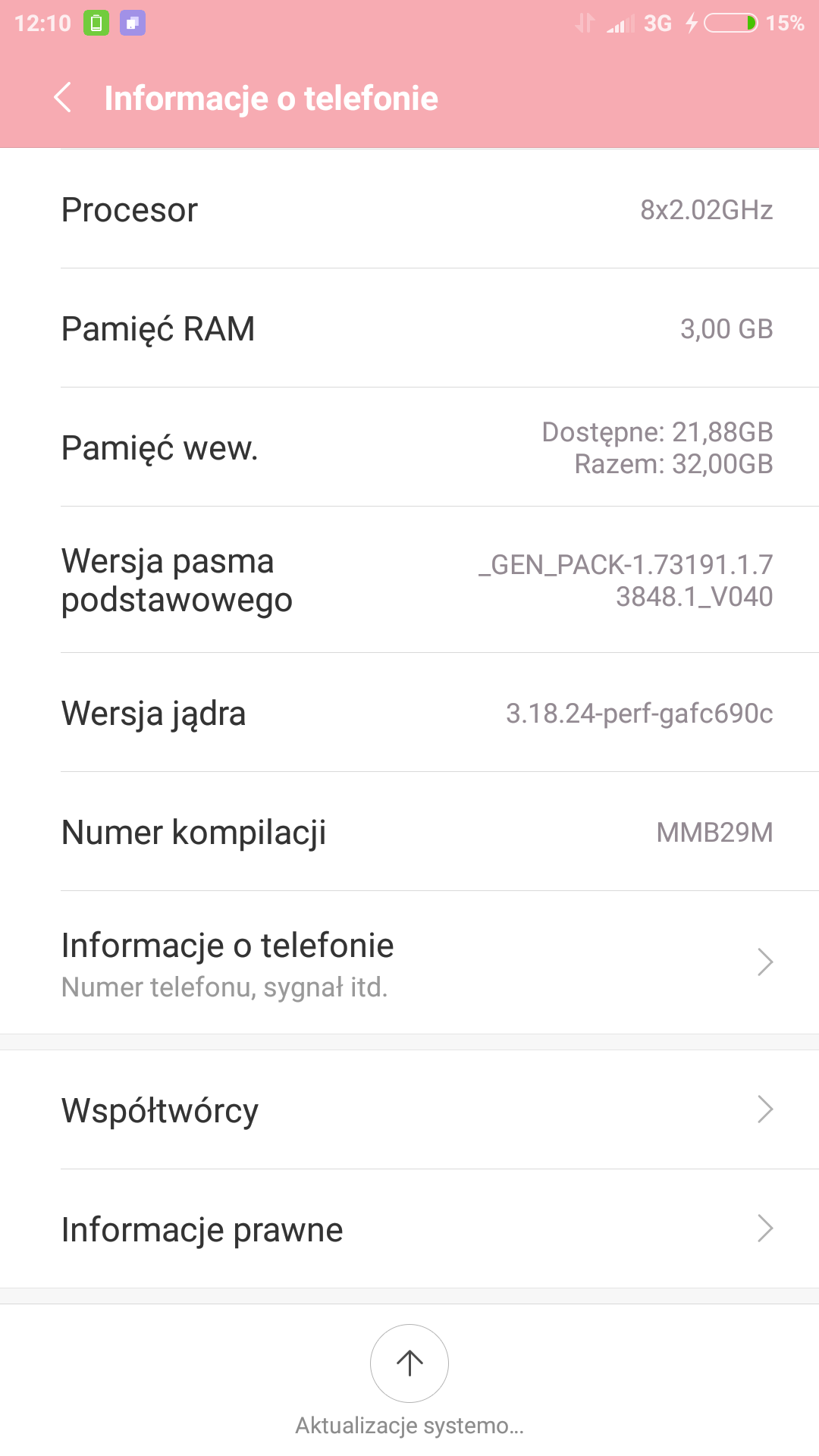
Task: Tap the Procesor row
Action: (x=409, y=209)
